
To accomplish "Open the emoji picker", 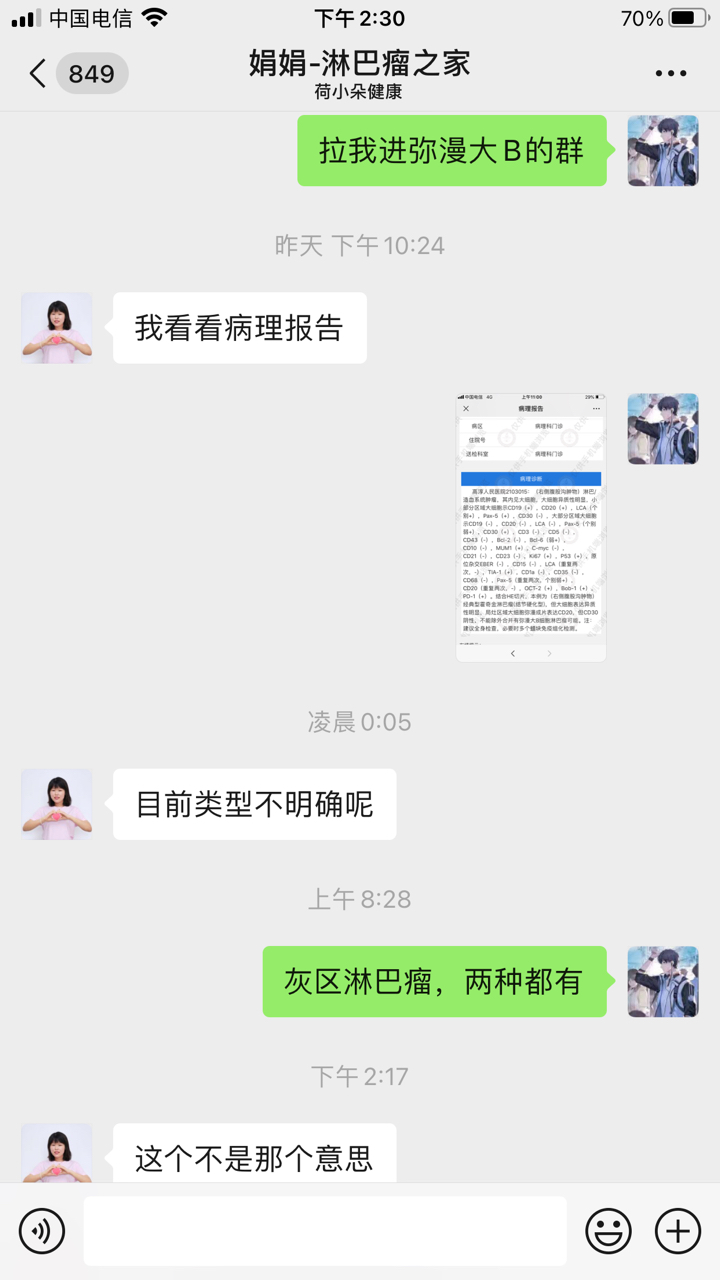I will pos(608,1231).
